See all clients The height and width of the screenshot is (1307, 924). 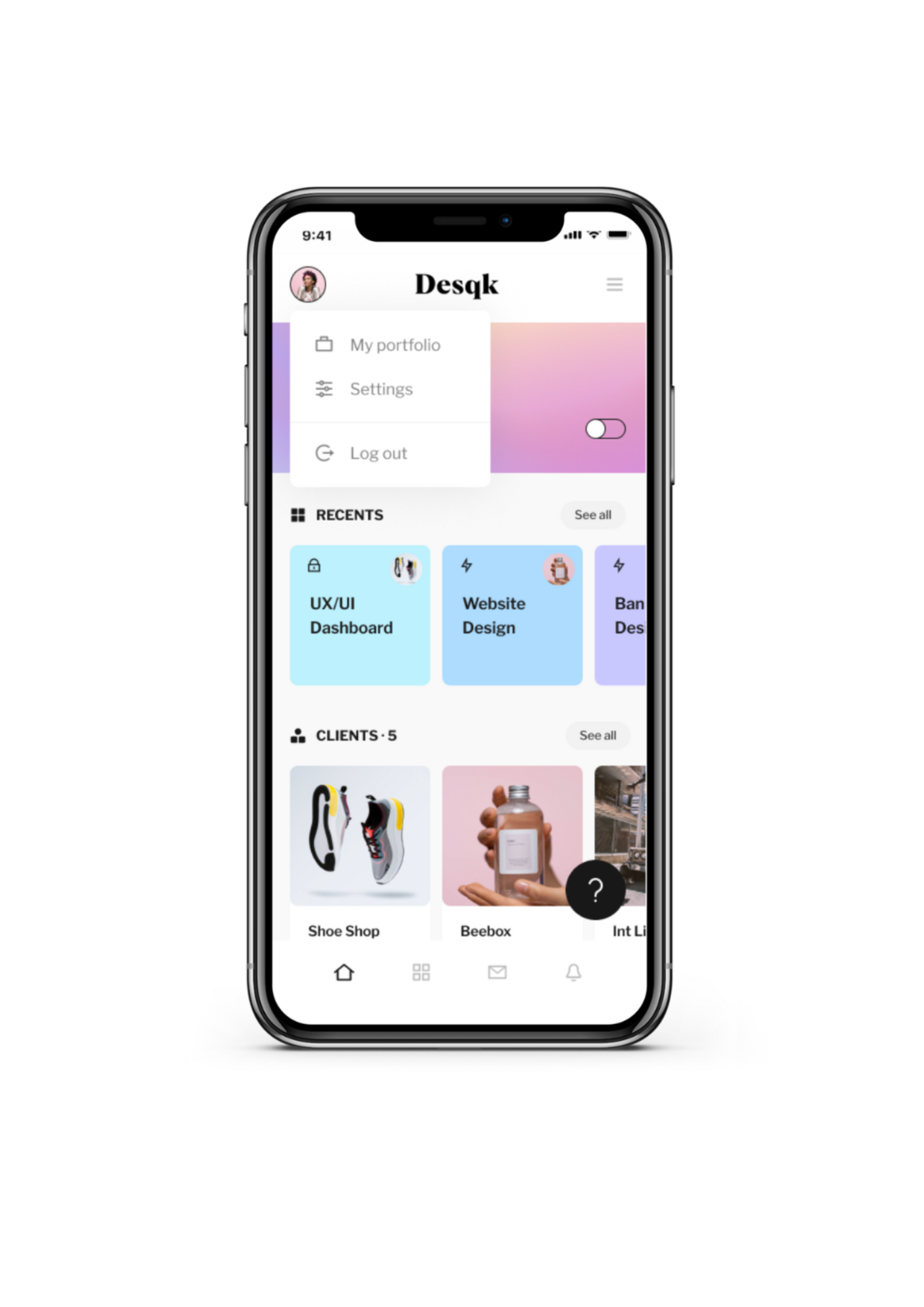597,735
